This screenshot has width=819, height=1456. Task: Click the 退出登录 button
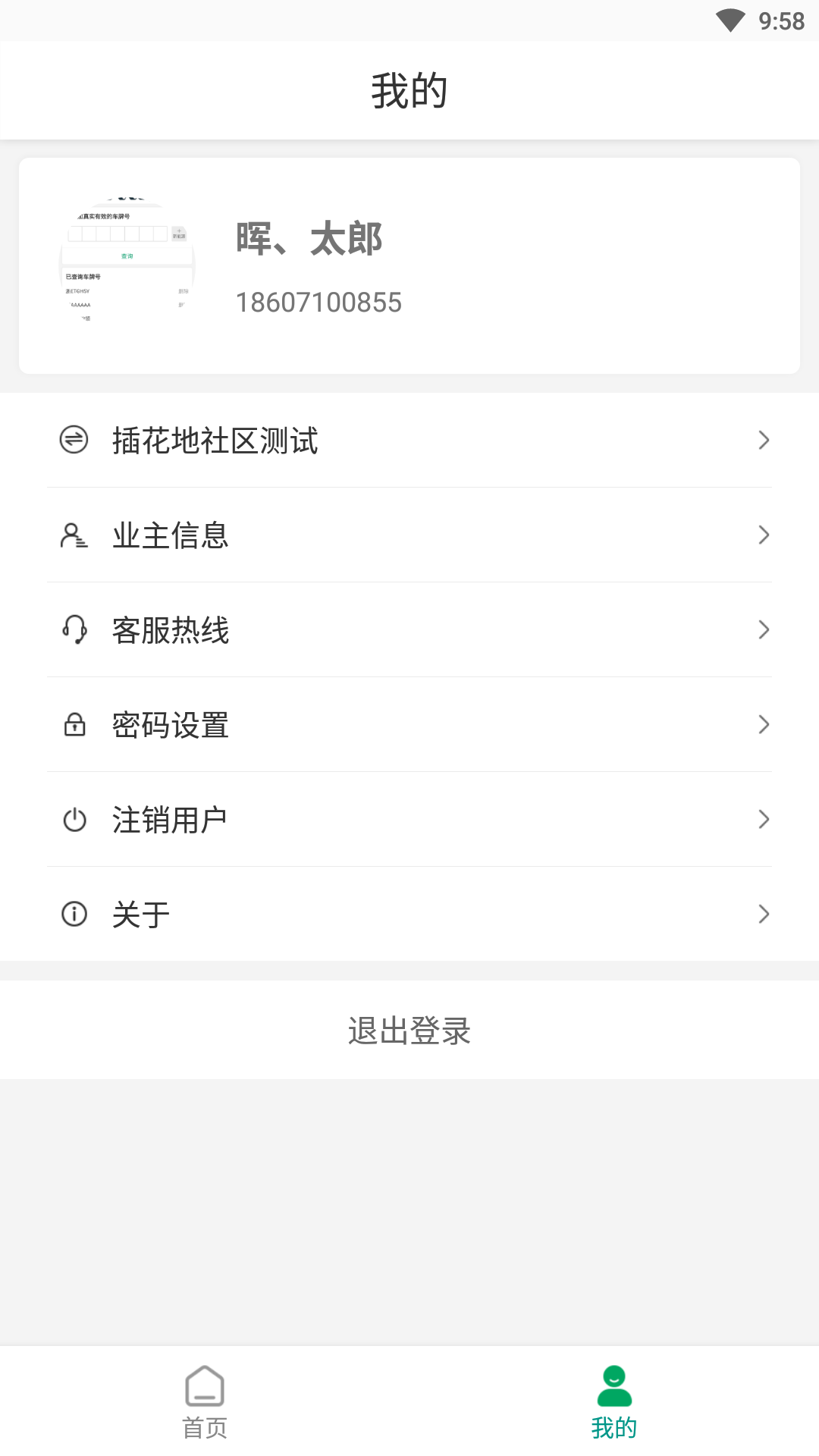[x=409, y=1030]
